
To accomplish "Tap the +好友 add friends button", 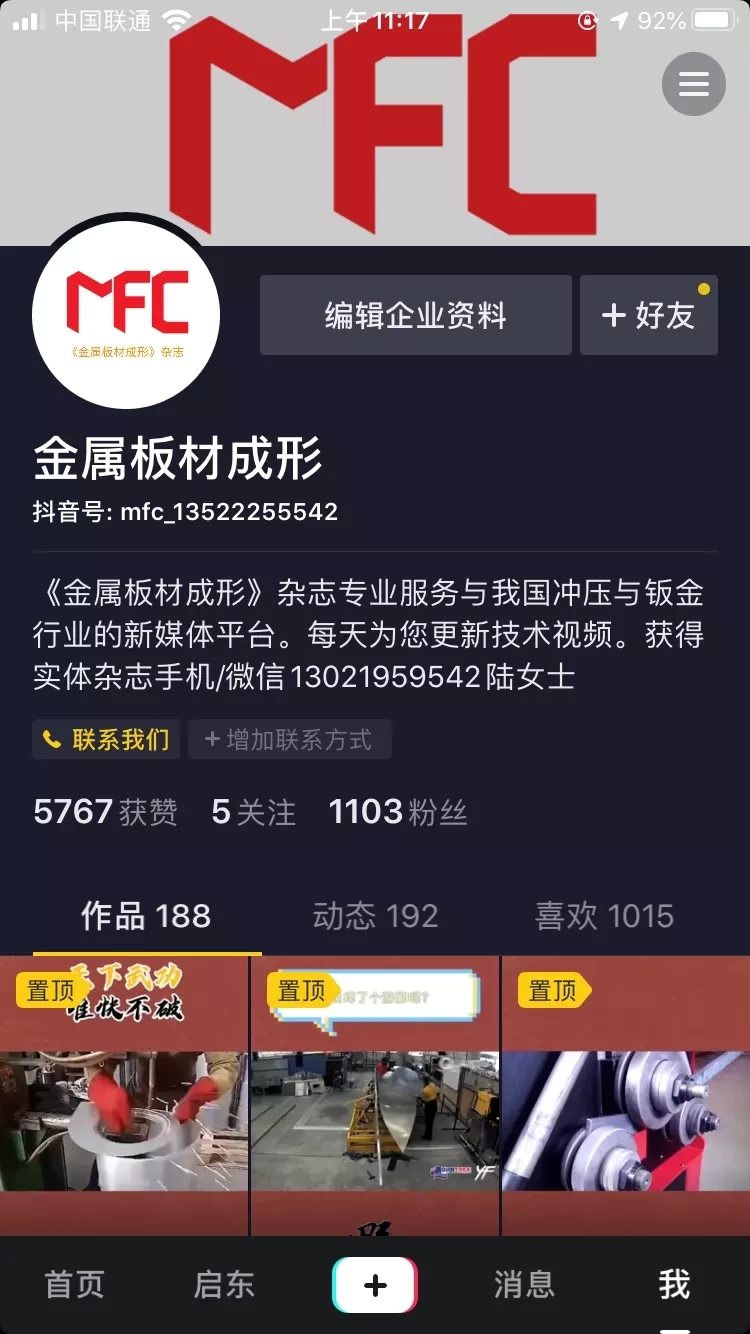I will [x=648, y=316].
